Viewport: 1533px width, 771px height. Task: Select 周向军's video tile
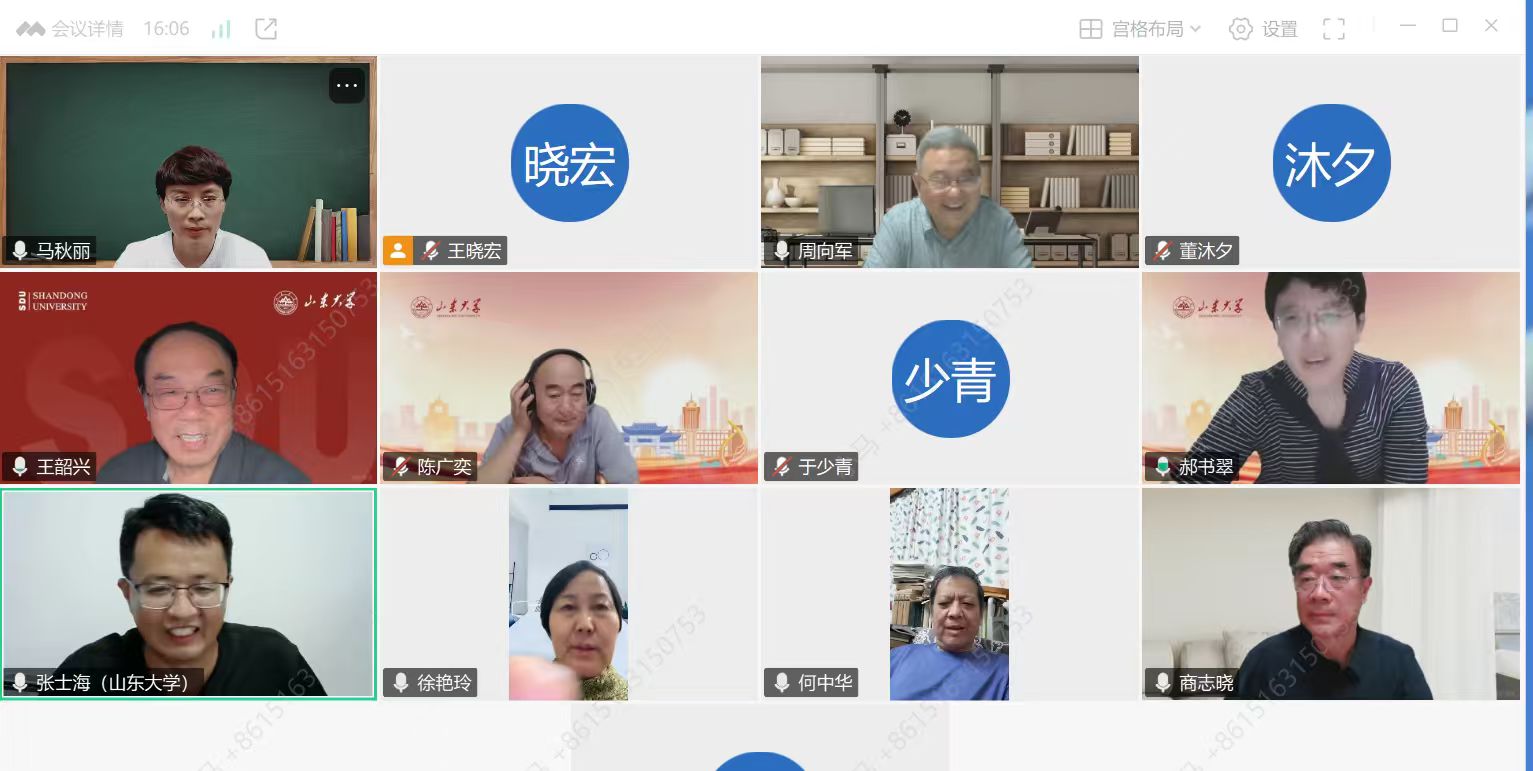(949, 162)
